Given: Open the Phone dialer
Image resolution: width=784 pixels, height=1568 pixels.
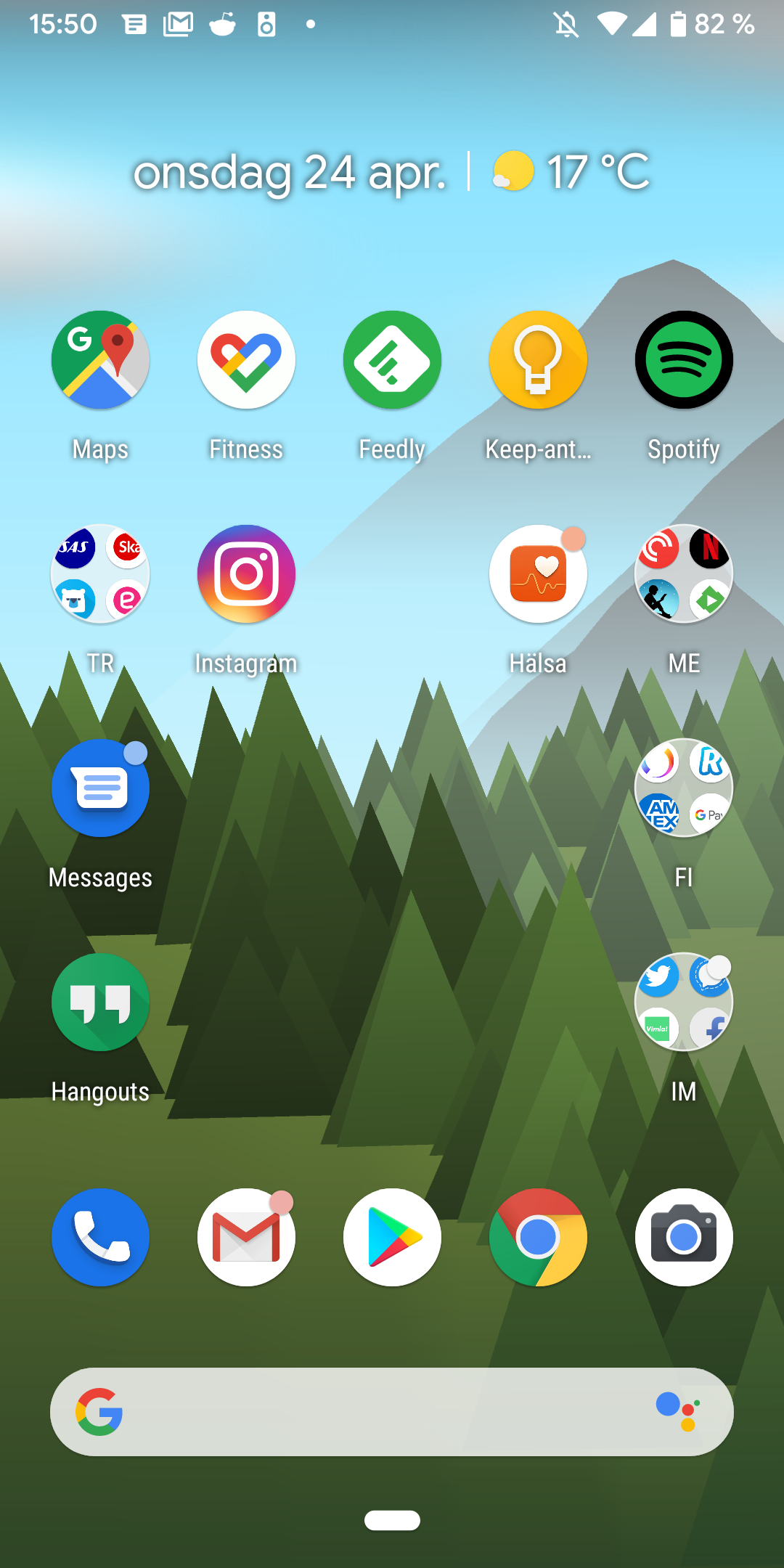Looking at the screenshot, I should [100, 1238].
